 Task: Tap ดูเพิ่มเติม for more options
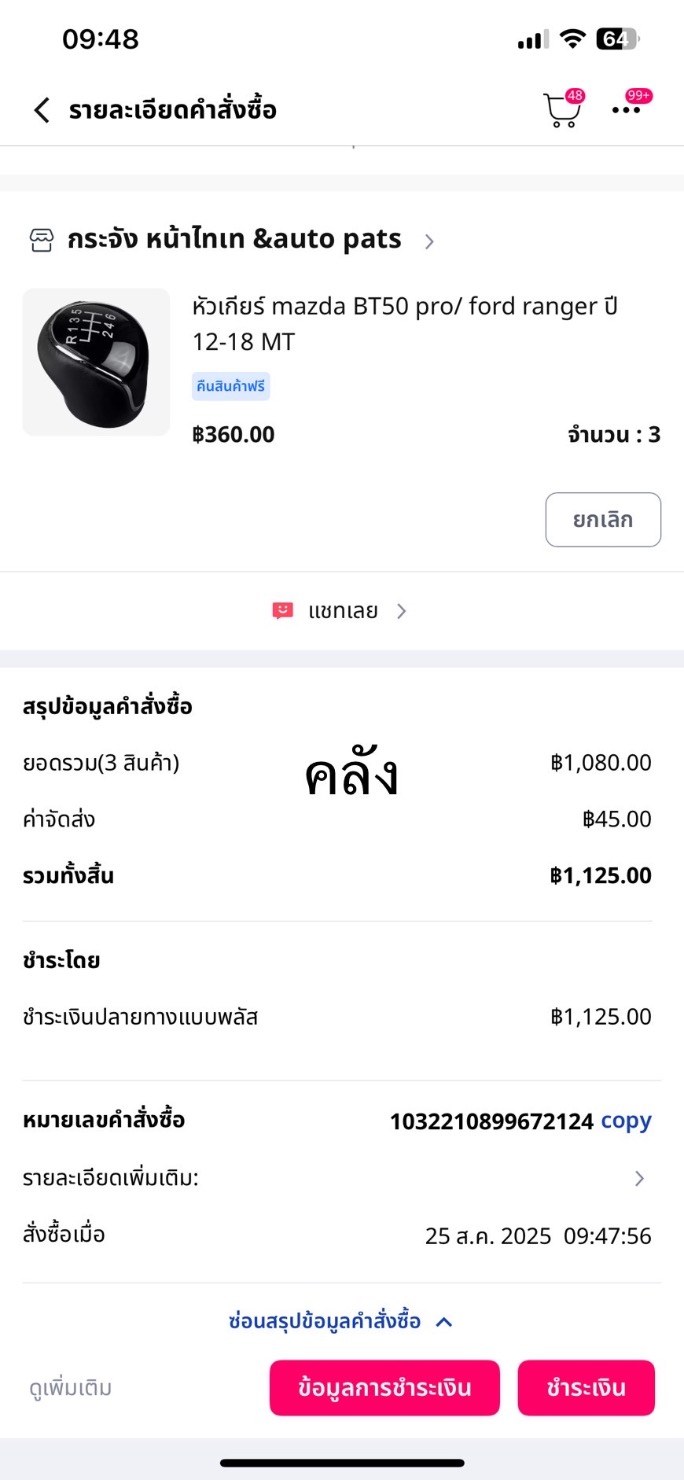pos(70,1388)
